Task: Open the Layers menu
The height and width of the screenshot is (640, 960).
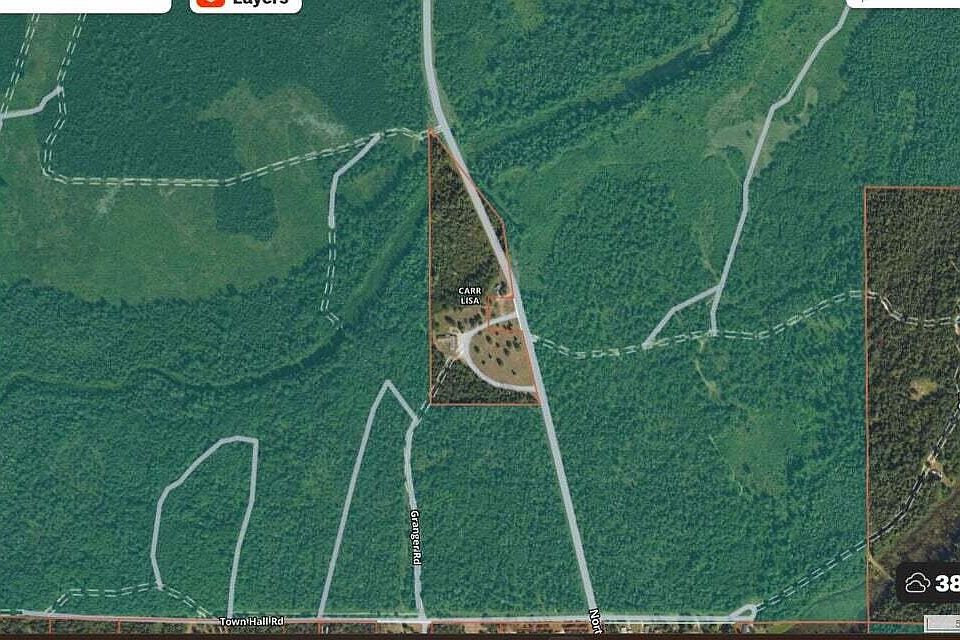Action: pos(245,3)
